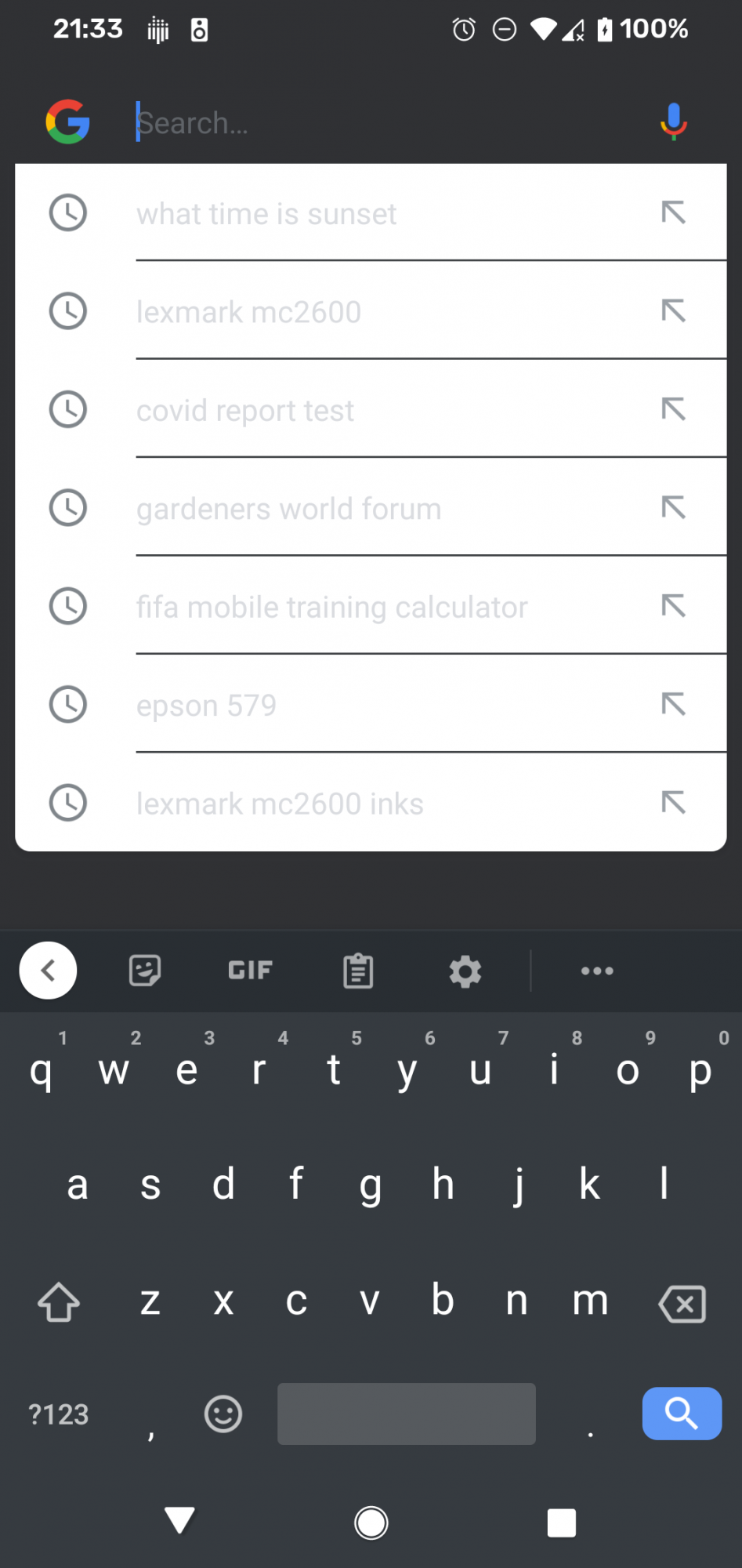
Task: Insert epson 579 into search box via arrow
Action: click(x=673, y=704)
